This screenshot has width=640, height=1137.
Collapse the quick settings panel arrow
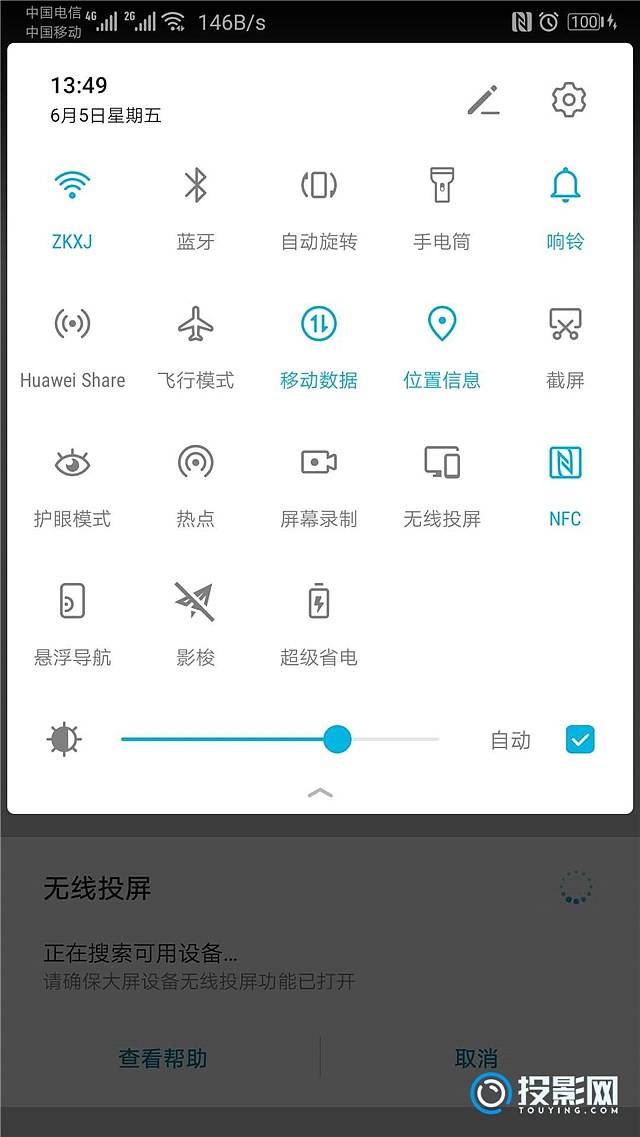(320, 793)
